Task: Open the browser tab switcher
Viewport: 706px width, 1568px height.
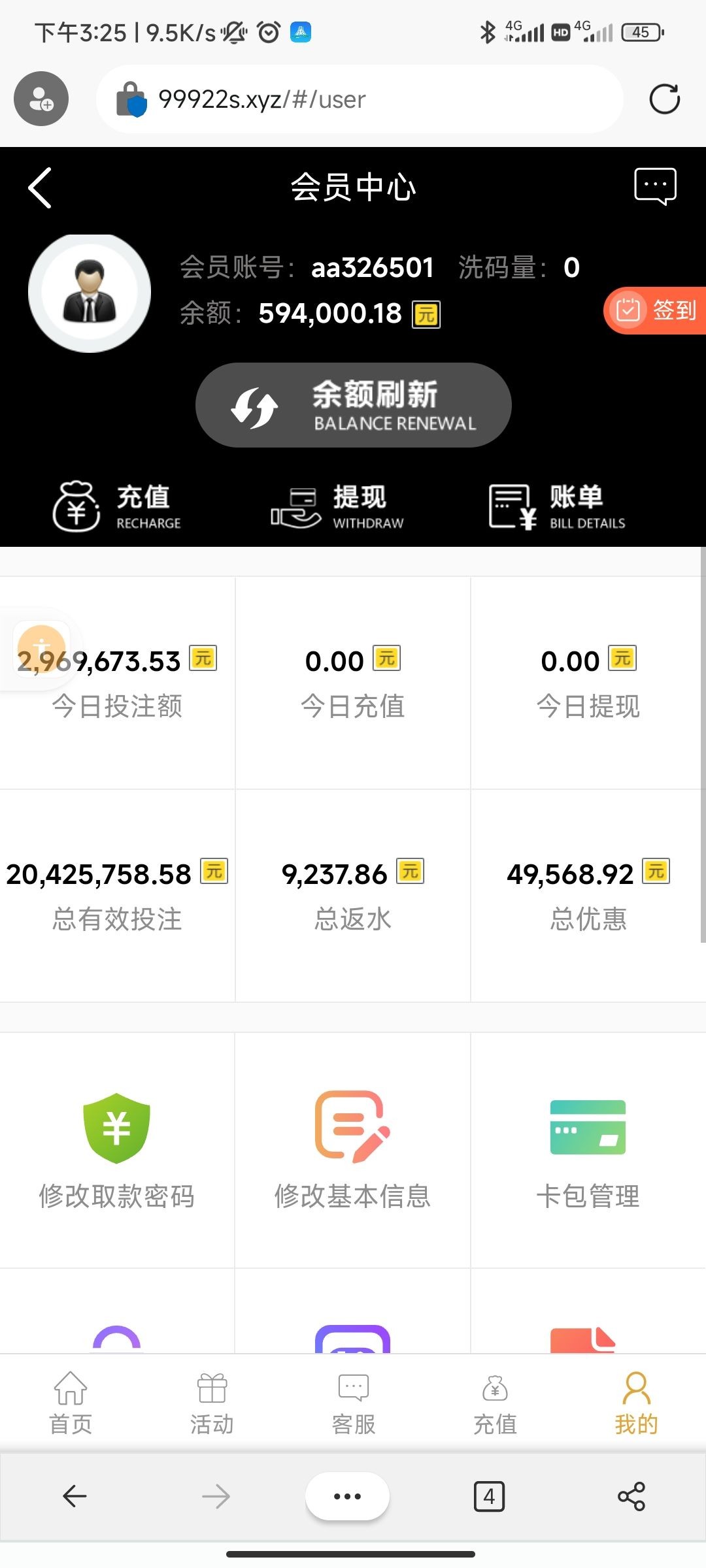Action: pyautogui.click(x=489, y=1496)
